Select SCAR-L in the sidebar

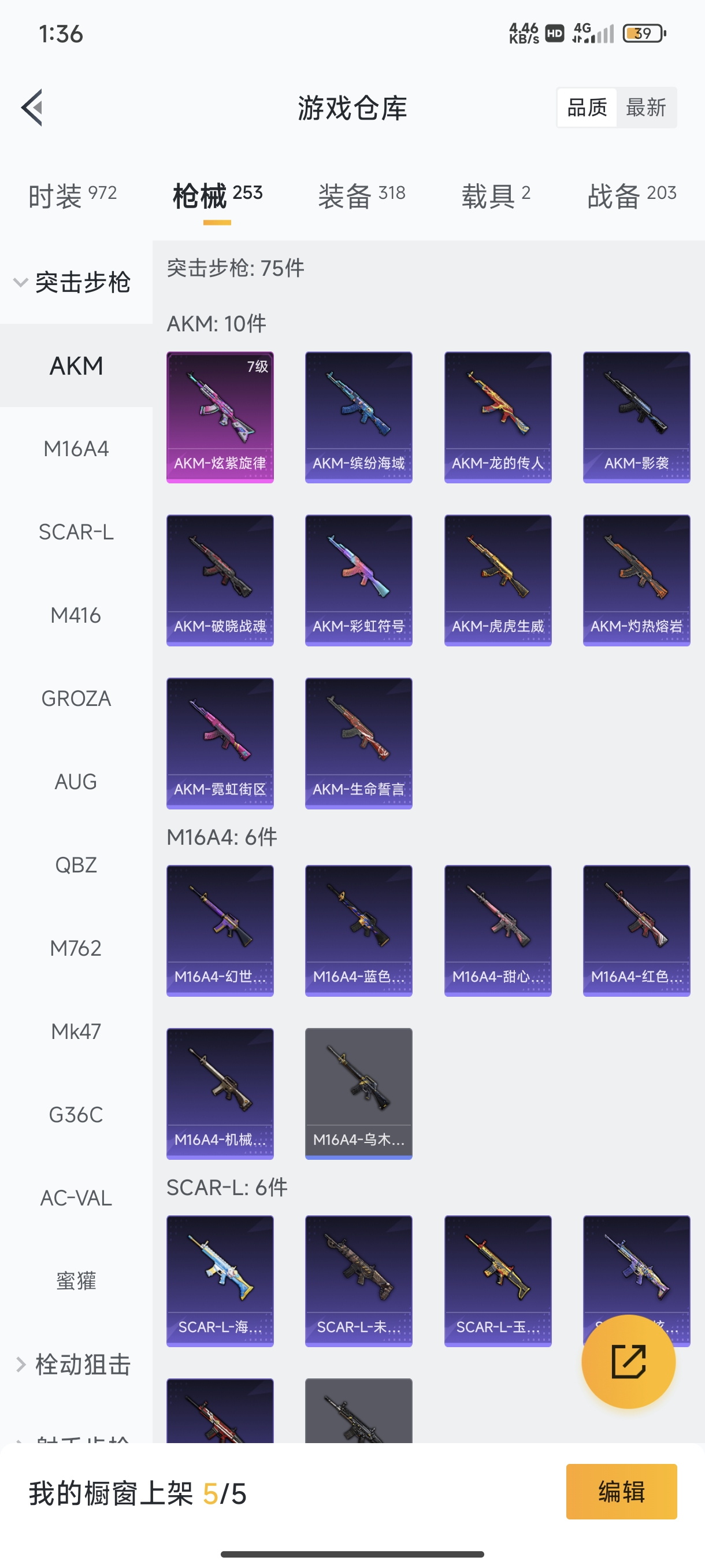point(76,532)
